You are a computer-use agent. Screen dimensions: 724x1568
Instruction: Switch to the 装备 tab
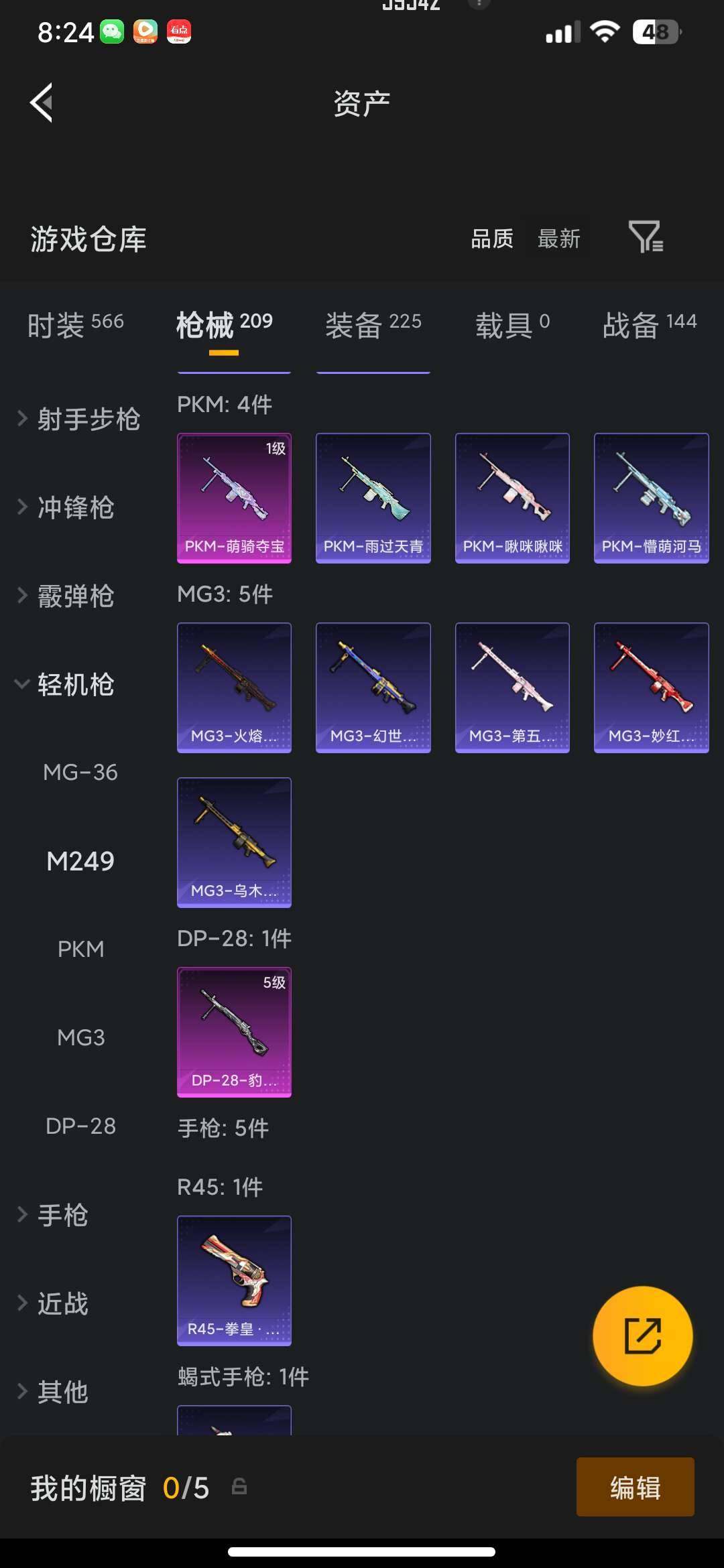pos(373,324)
